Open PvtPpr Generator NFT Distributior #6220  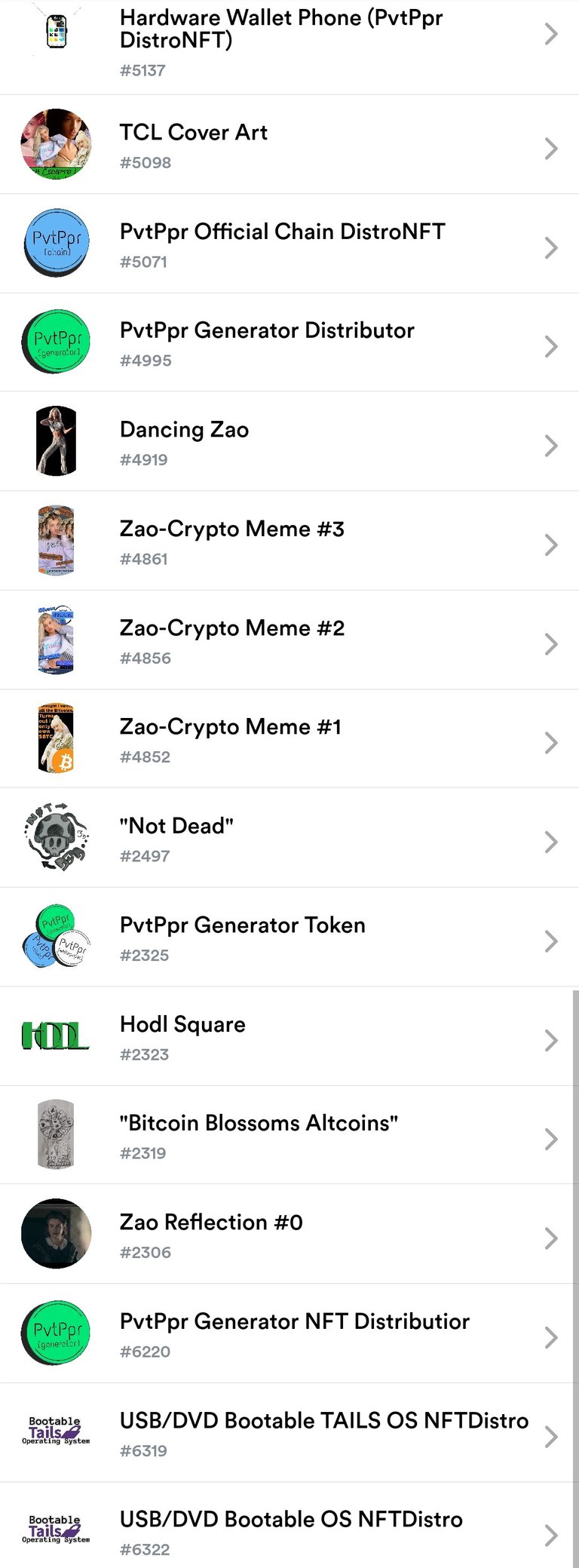[289, 1333]
